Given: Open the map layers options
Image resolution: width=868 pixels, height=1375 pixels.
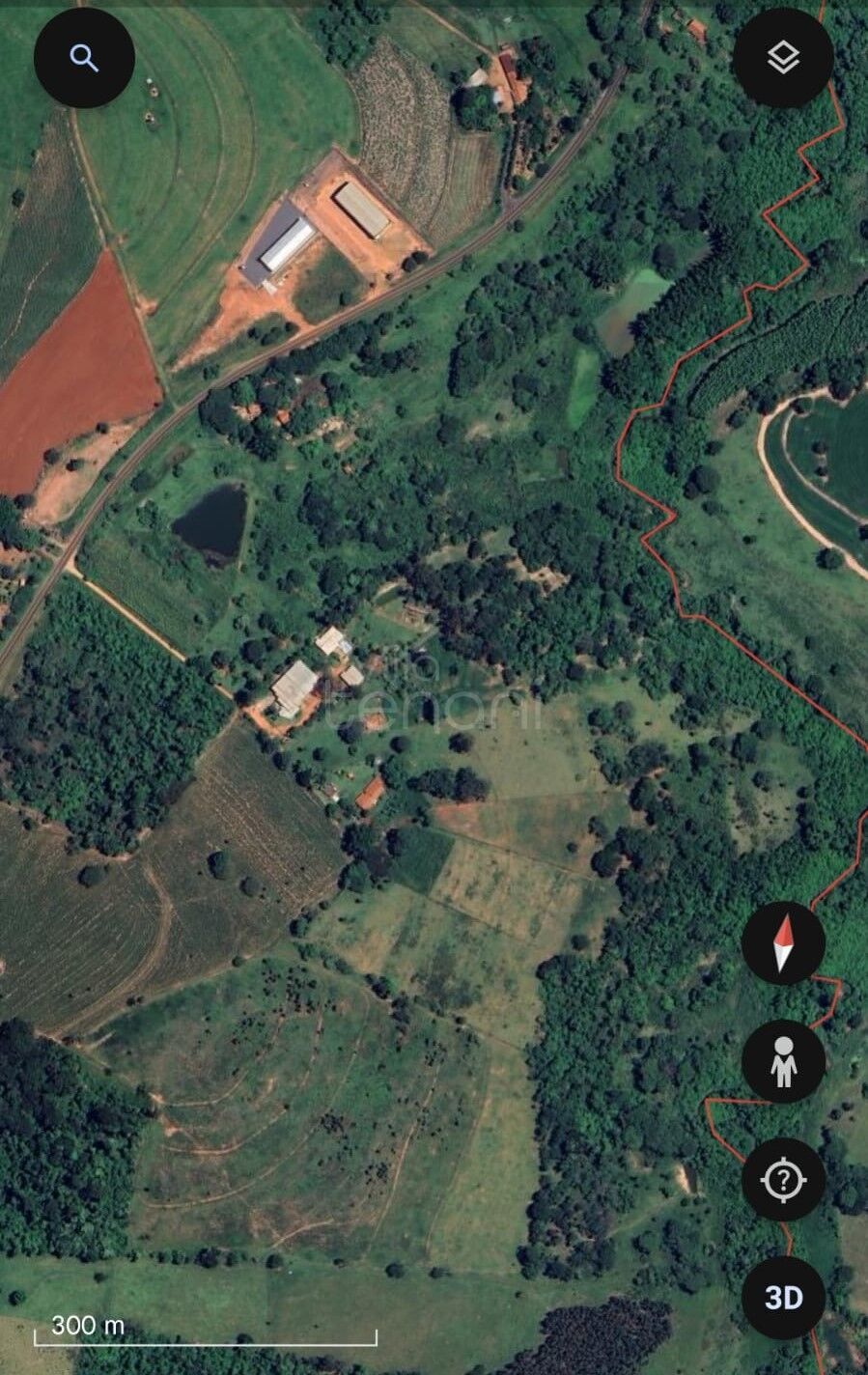Looking at the screenshot, I should point(783,59).
